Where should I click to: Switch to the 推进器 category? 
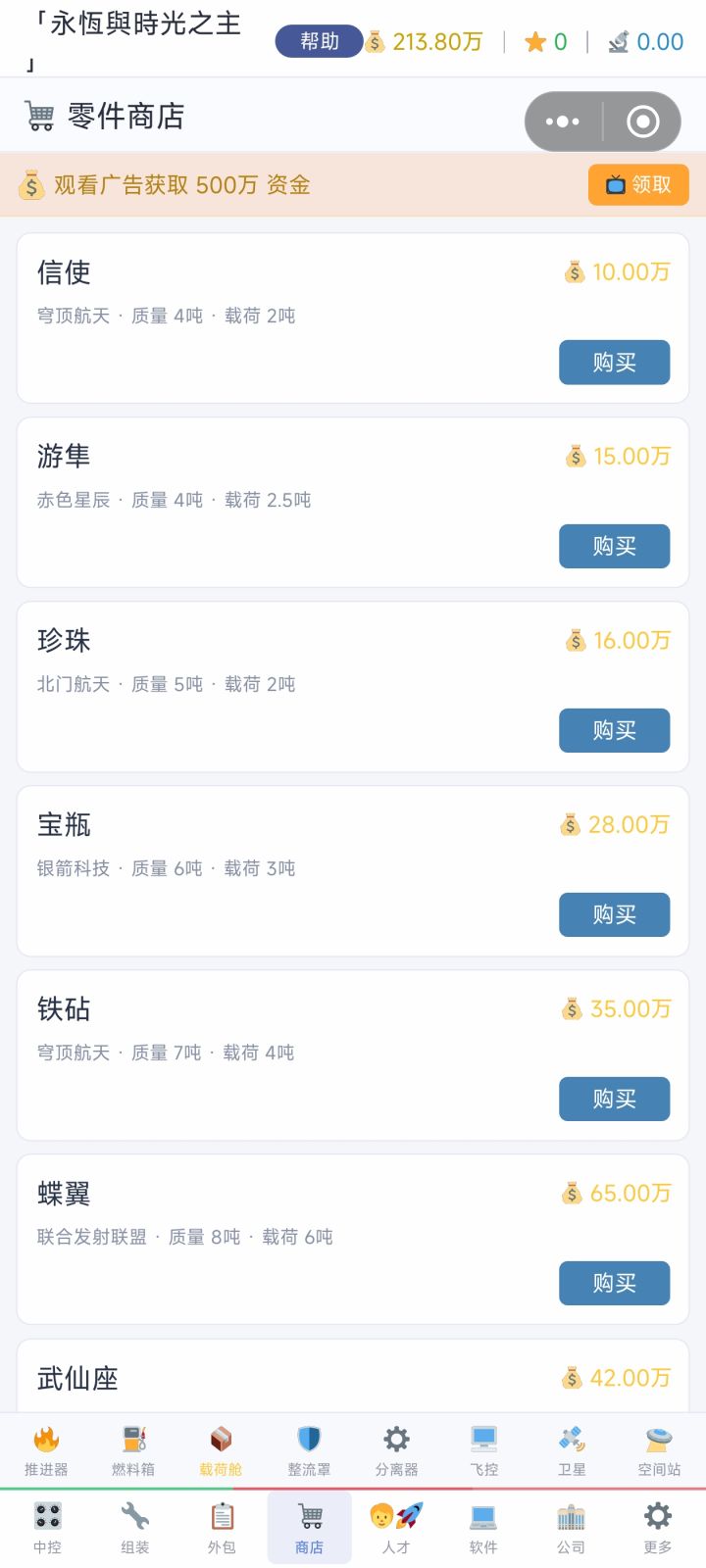[x=46, y=1450]
